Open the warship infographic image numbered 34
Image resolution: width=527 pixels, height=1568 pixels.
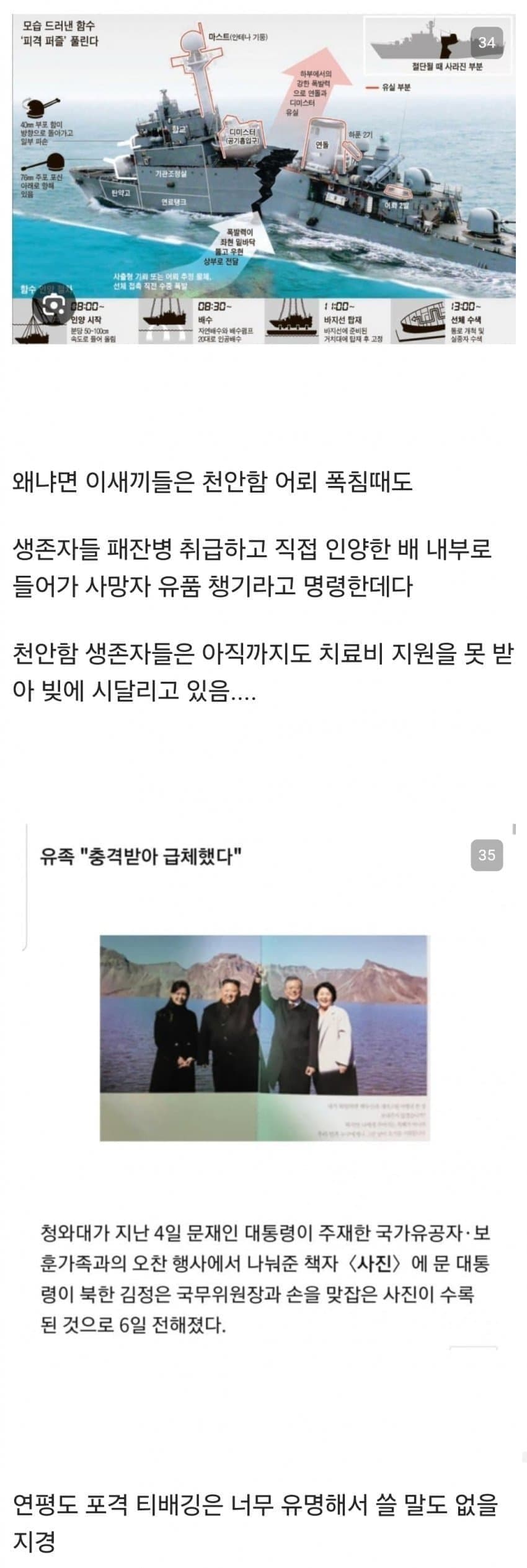point(263,179)
